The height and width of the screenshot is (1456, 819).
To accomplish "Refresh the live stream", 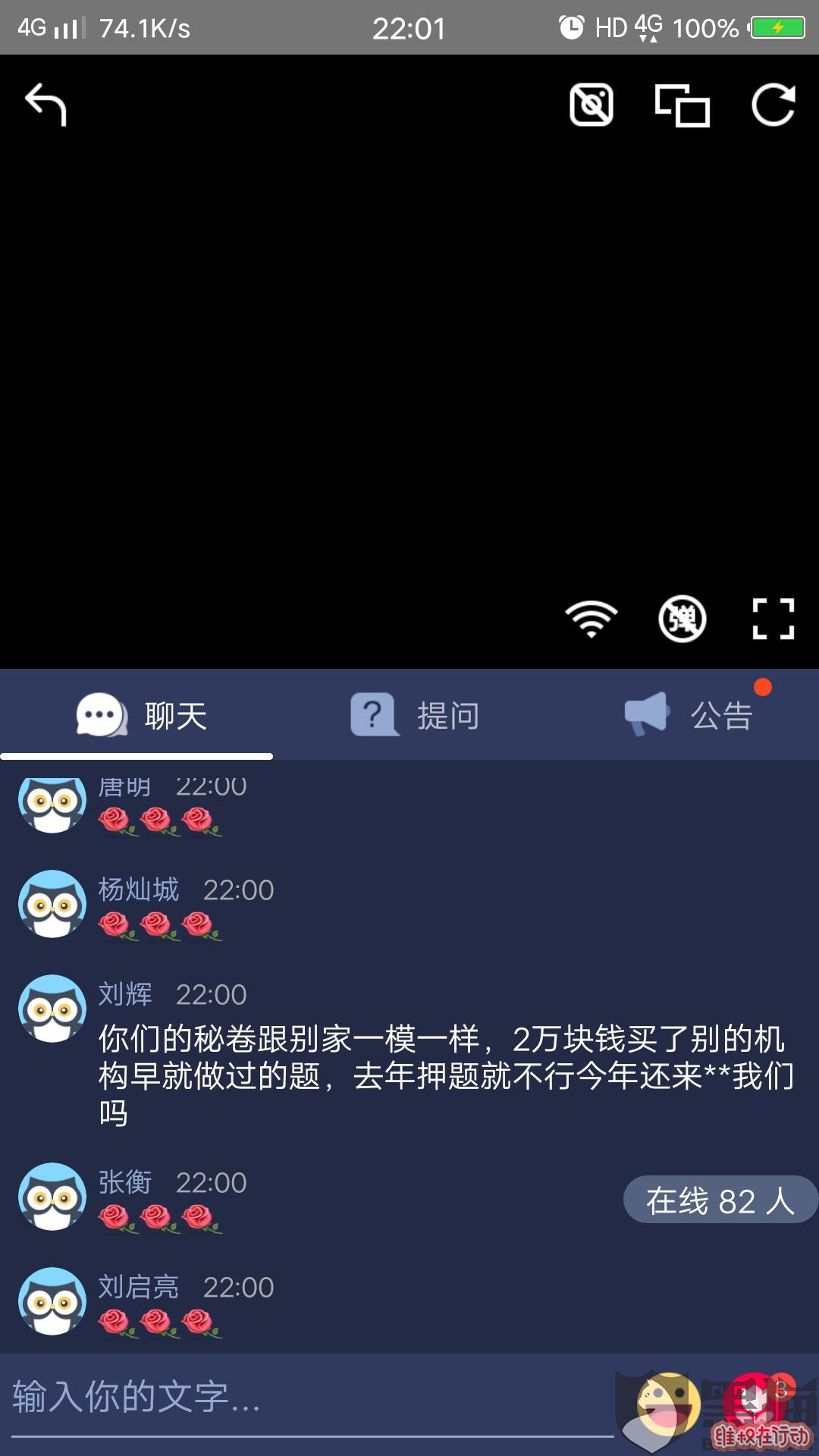I will [773, 105].
